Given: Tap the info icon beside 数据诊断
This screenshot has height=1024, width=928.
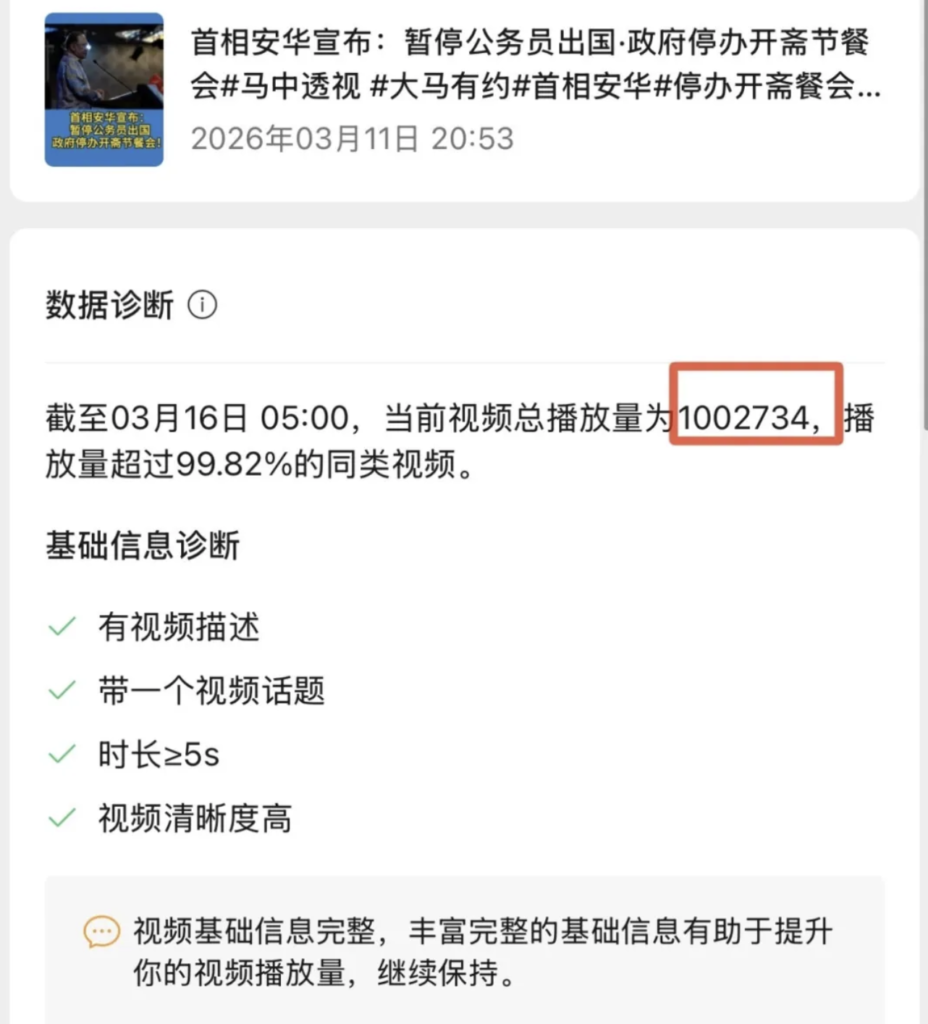Looking at the screenshot, I should 203,305.
